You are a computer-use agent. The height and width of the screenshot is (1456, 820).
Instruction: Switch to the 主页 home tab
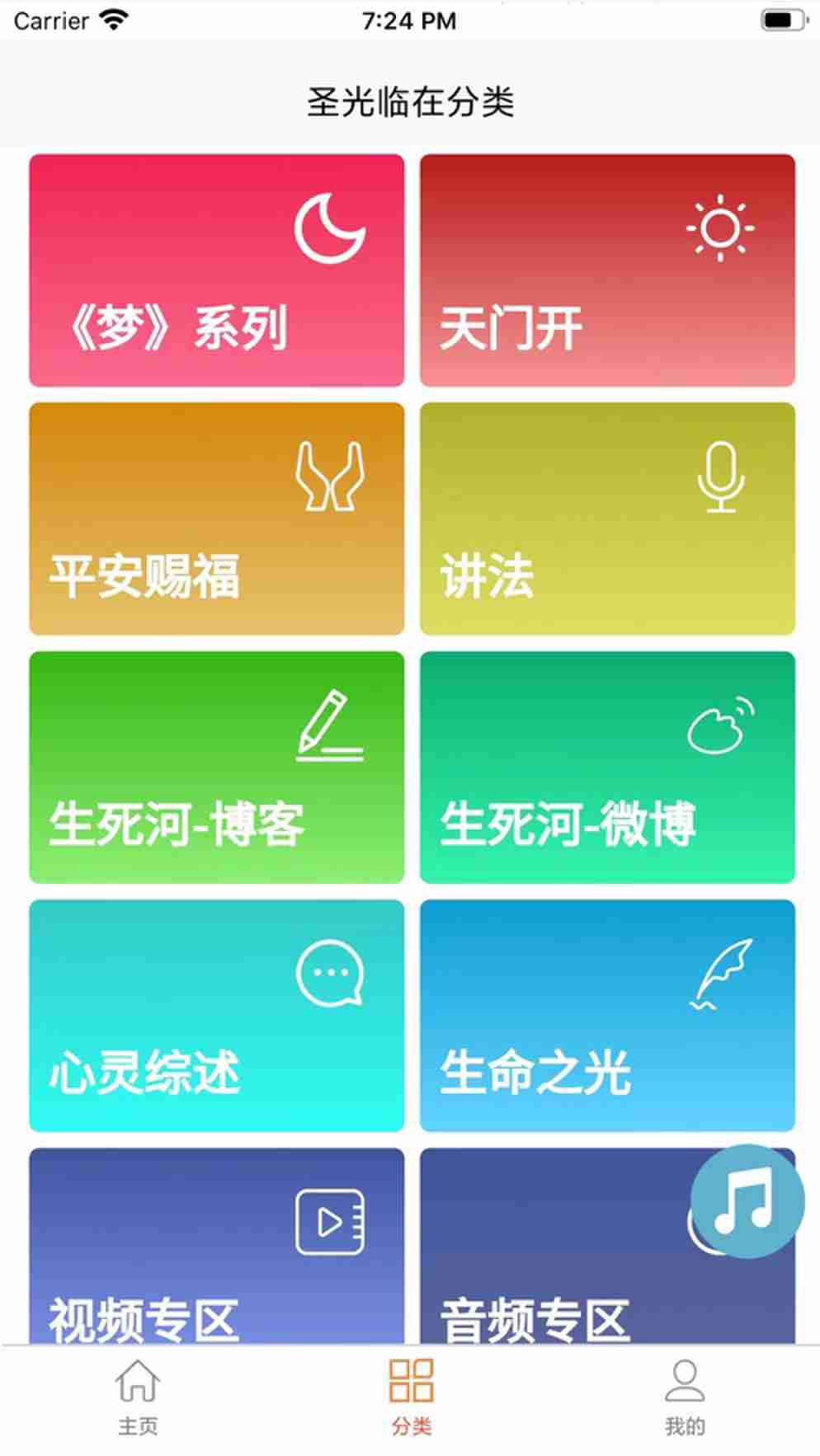point(137,1395)
